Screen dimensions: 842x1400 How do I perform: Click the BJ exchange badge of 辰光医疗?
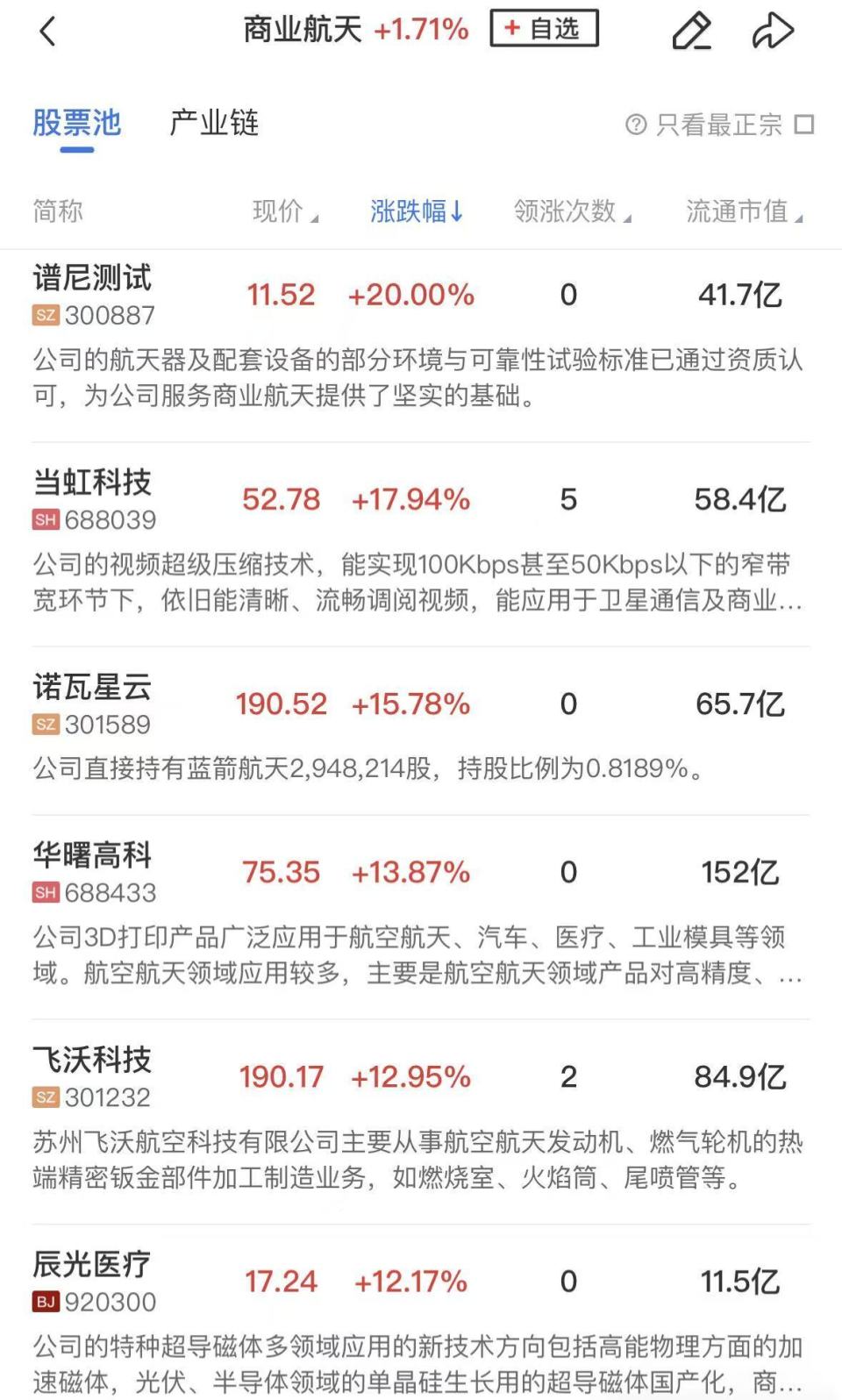pos(46,1302)
